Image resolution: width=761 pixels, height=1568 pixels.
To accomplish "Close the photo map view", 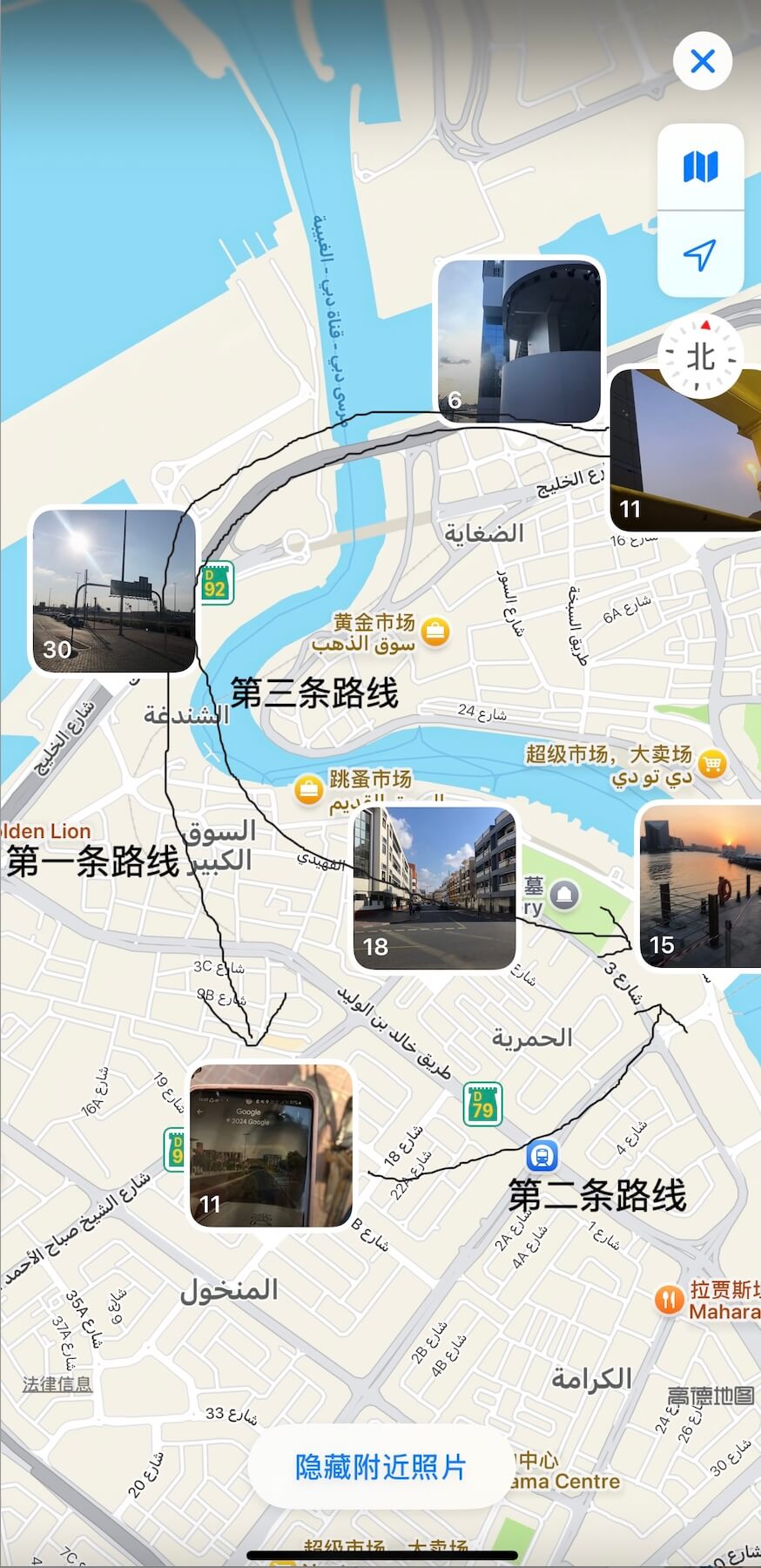I will (702, 61).
